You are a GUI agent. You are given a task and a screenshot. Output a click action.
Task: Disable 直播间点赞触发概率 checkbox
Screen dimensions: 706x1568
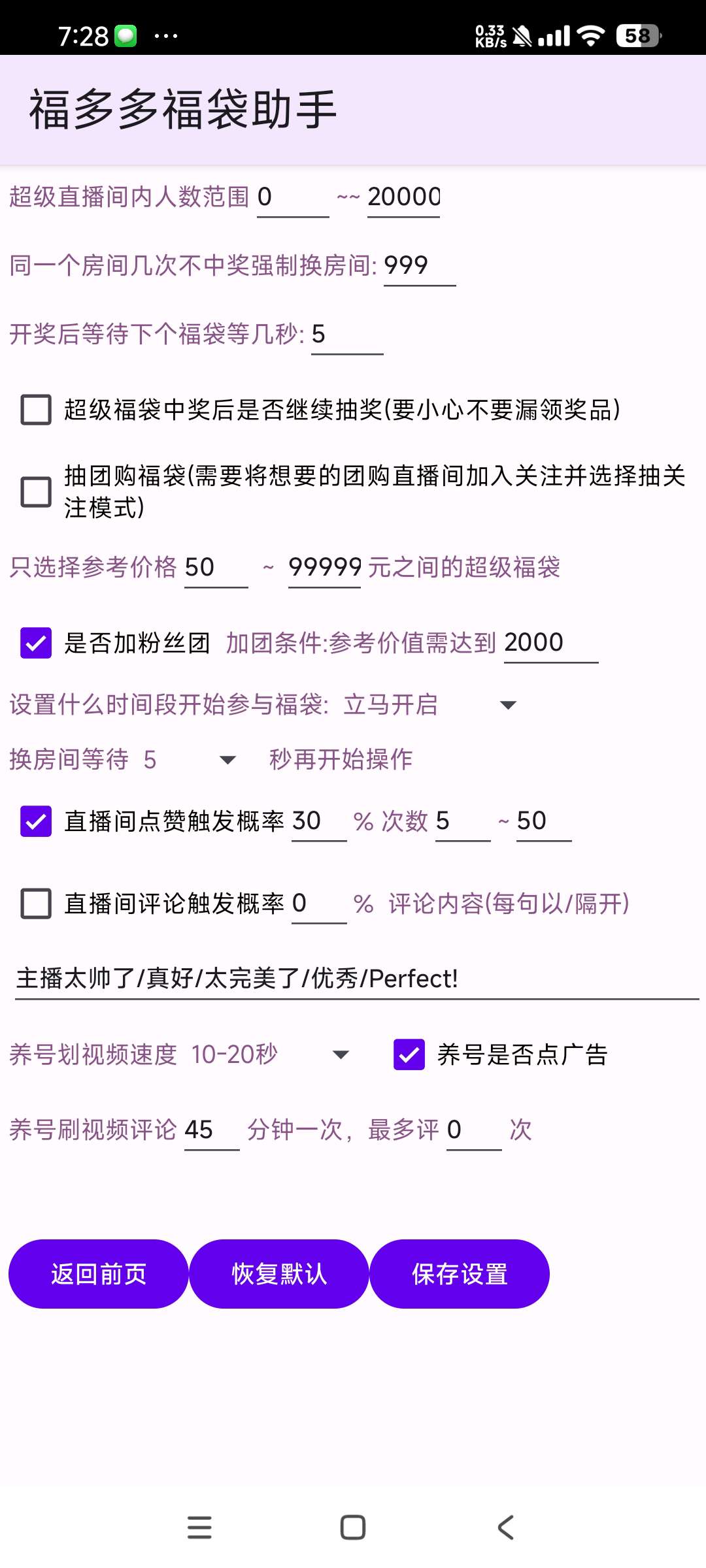coord(36,821)
